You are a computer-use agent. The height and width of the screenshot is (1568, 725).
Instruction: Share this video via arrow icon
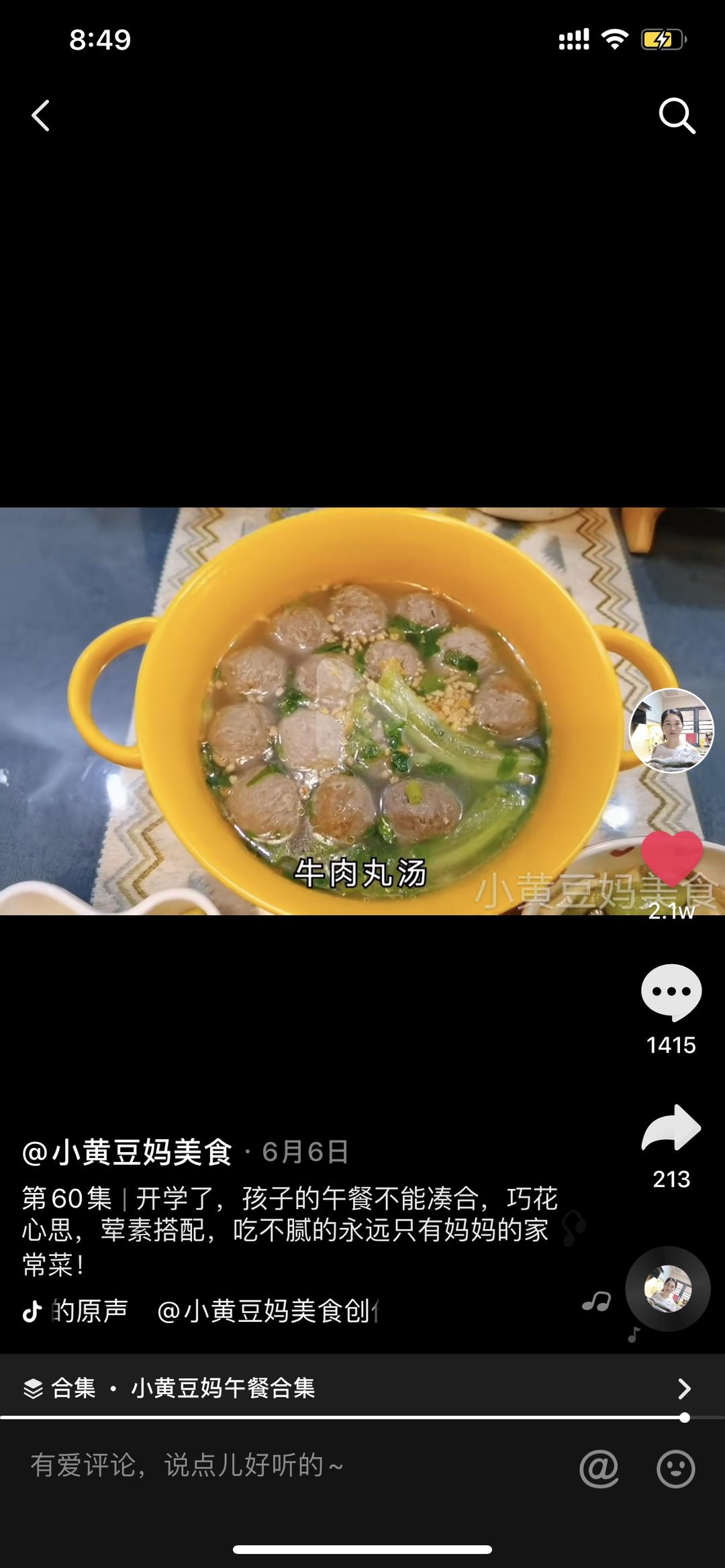[x=671, y=1129]
